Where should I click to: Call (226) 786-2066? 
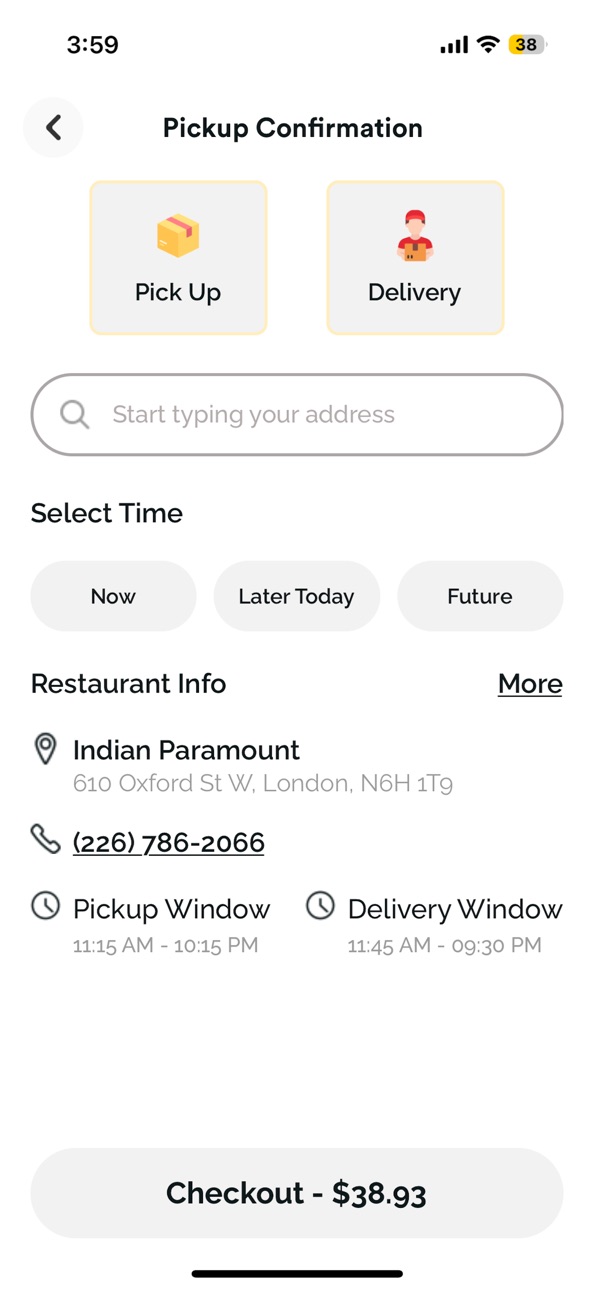point(169,843)
